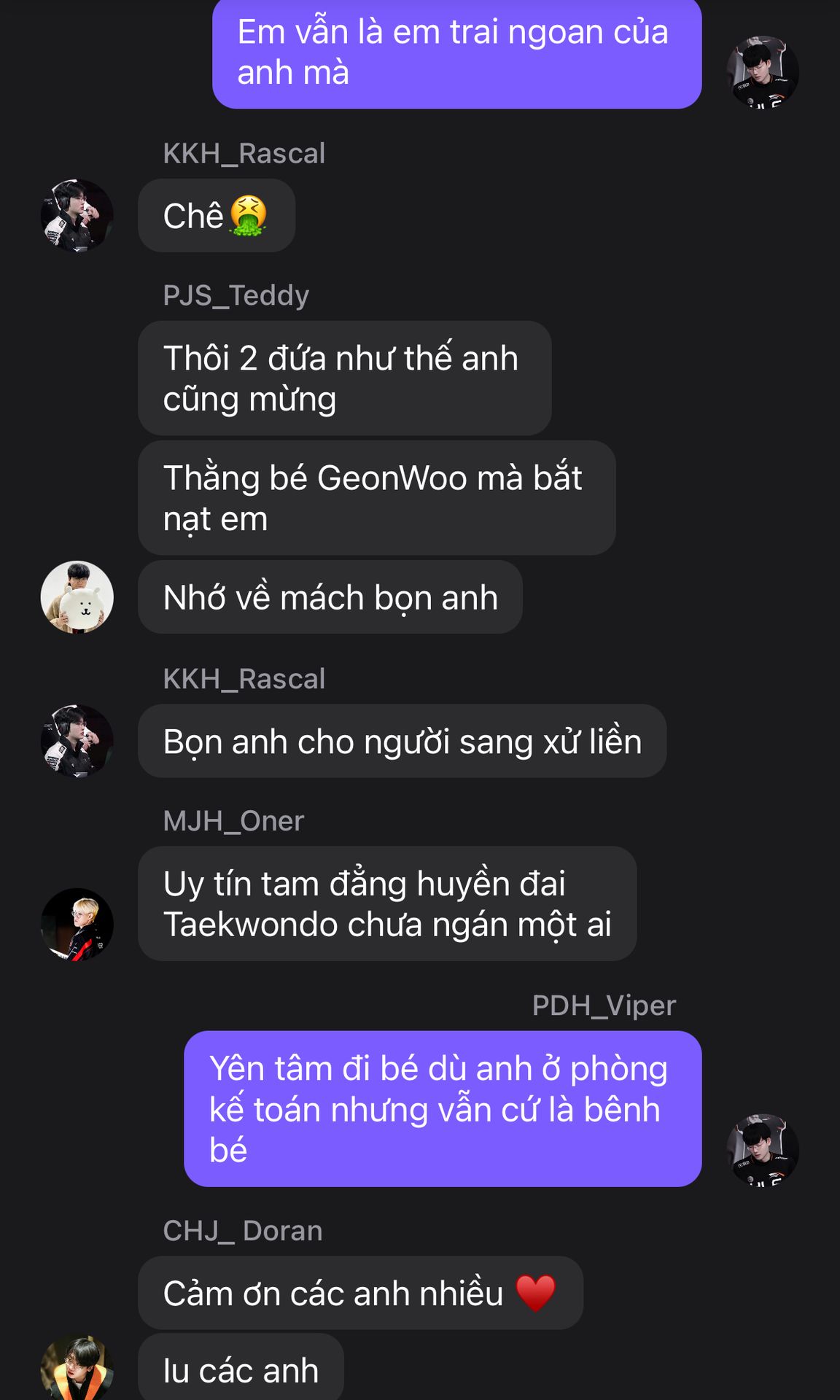Image resolution: width=840 pixels, height=1400 pixels.
Task: Open CHJ_ Doran's profile avatar
Action: pyautogui.click(x=77, y=1369)
